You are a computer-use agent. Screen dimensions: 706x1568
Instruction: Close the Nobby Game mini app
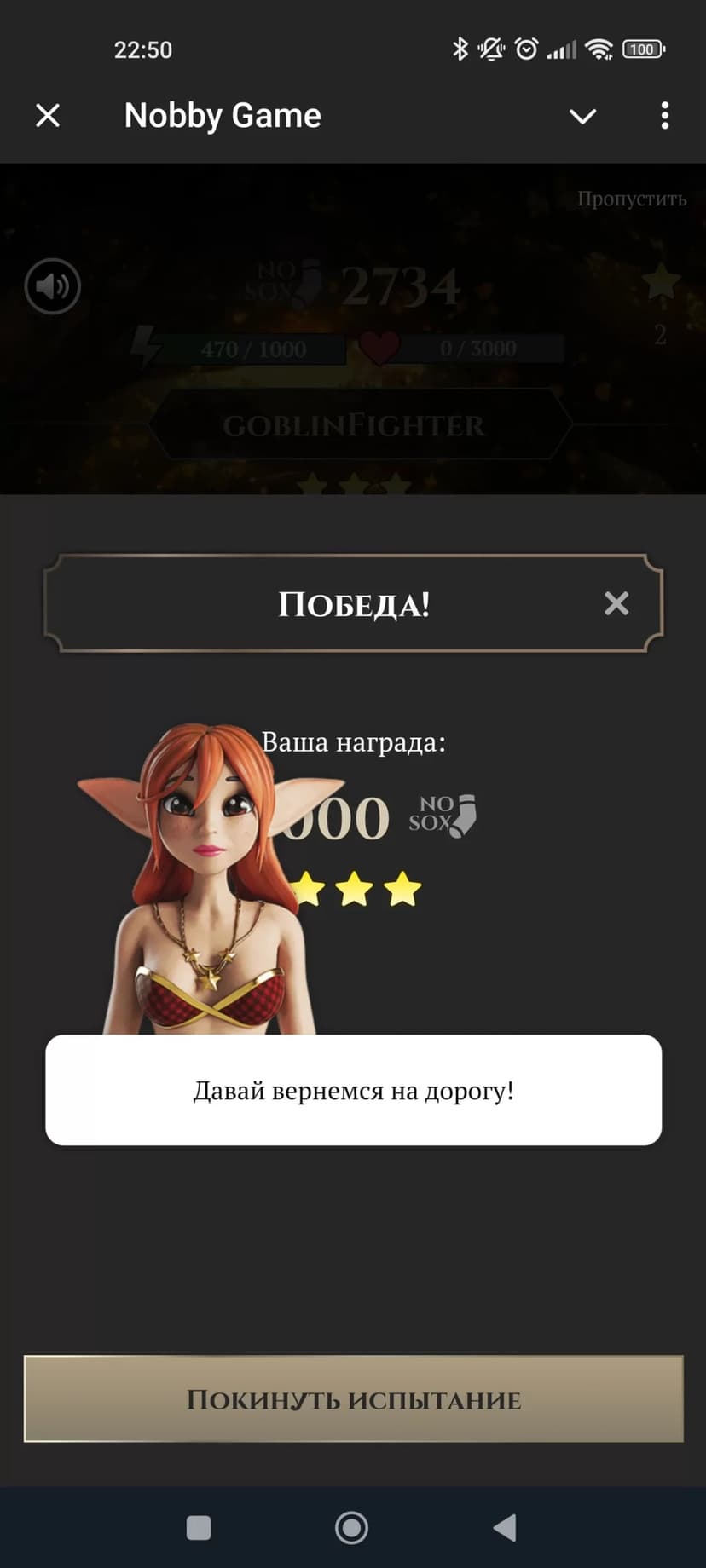[48, 115]
